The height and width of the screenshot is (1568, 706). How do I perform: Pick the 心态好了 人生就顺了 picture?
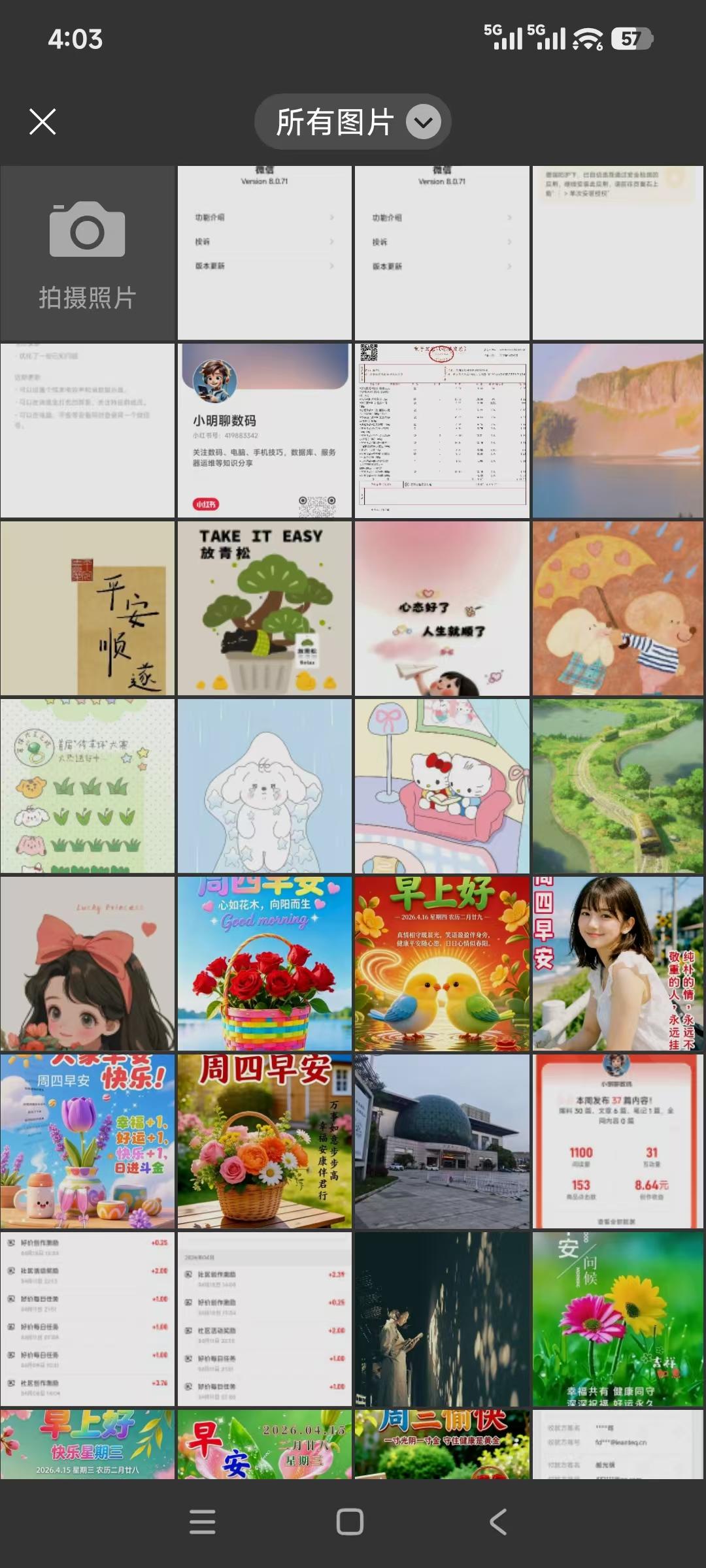tap(442, 608)
